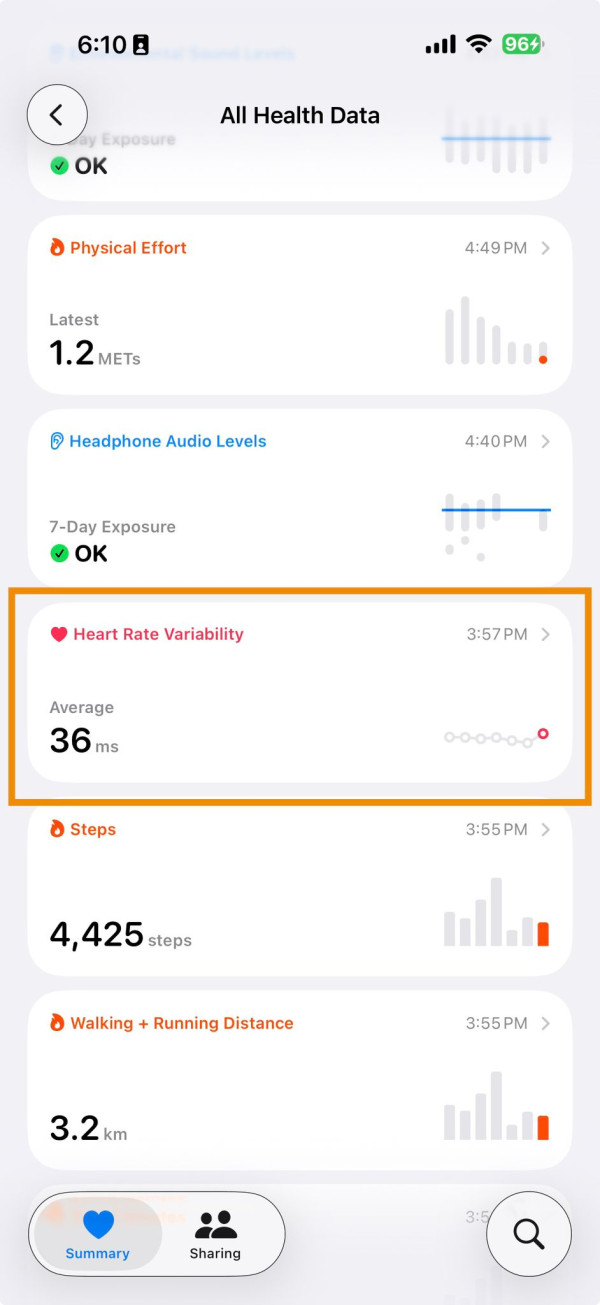Open Walking + Running Distance card
Viewport: 600px width, 1305px height.
(x=299, y=1080)
